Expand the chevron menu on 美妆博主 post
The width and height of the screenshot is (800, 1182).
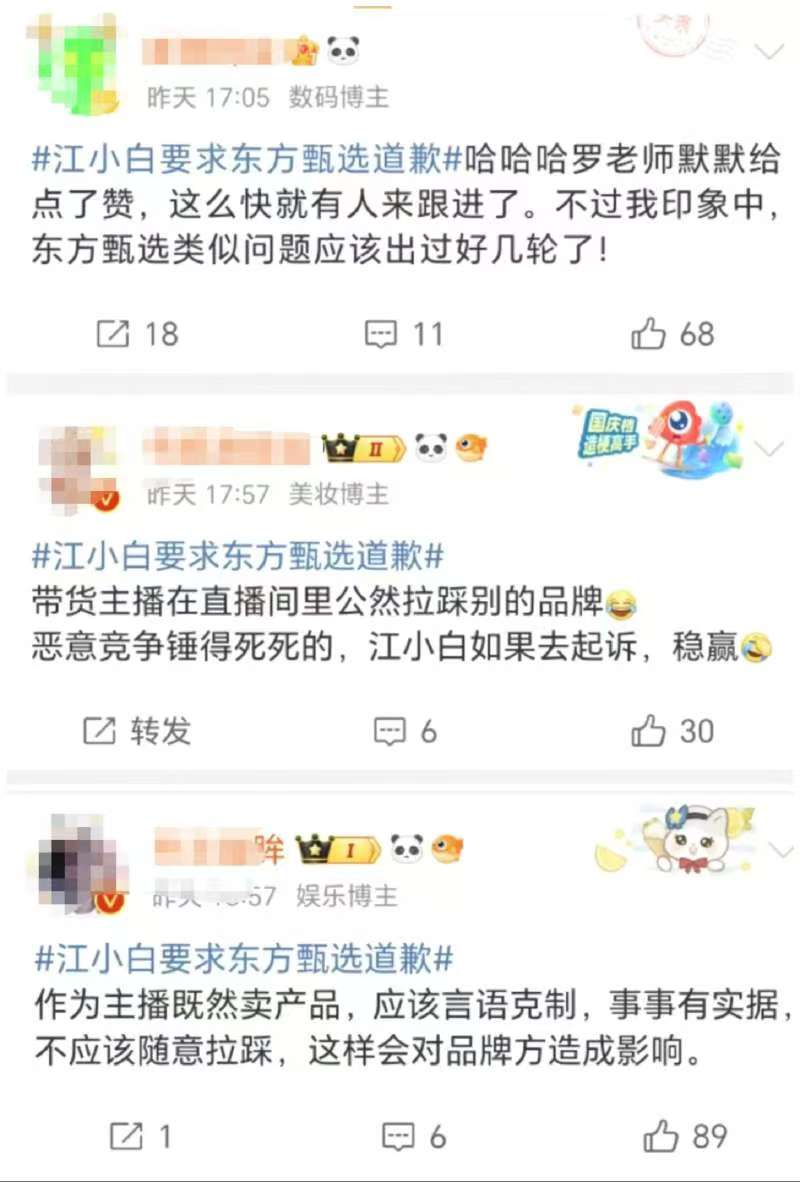tap(769, 449)
